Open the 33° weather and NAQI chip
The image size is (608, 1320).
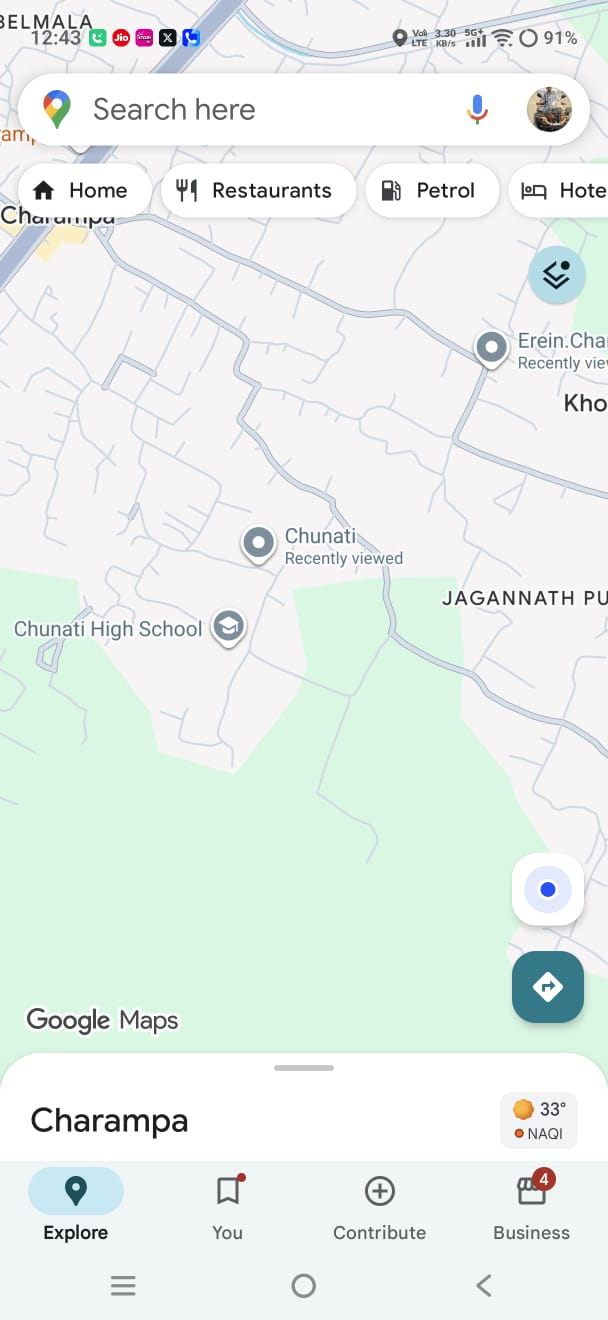pos(539,1120)
